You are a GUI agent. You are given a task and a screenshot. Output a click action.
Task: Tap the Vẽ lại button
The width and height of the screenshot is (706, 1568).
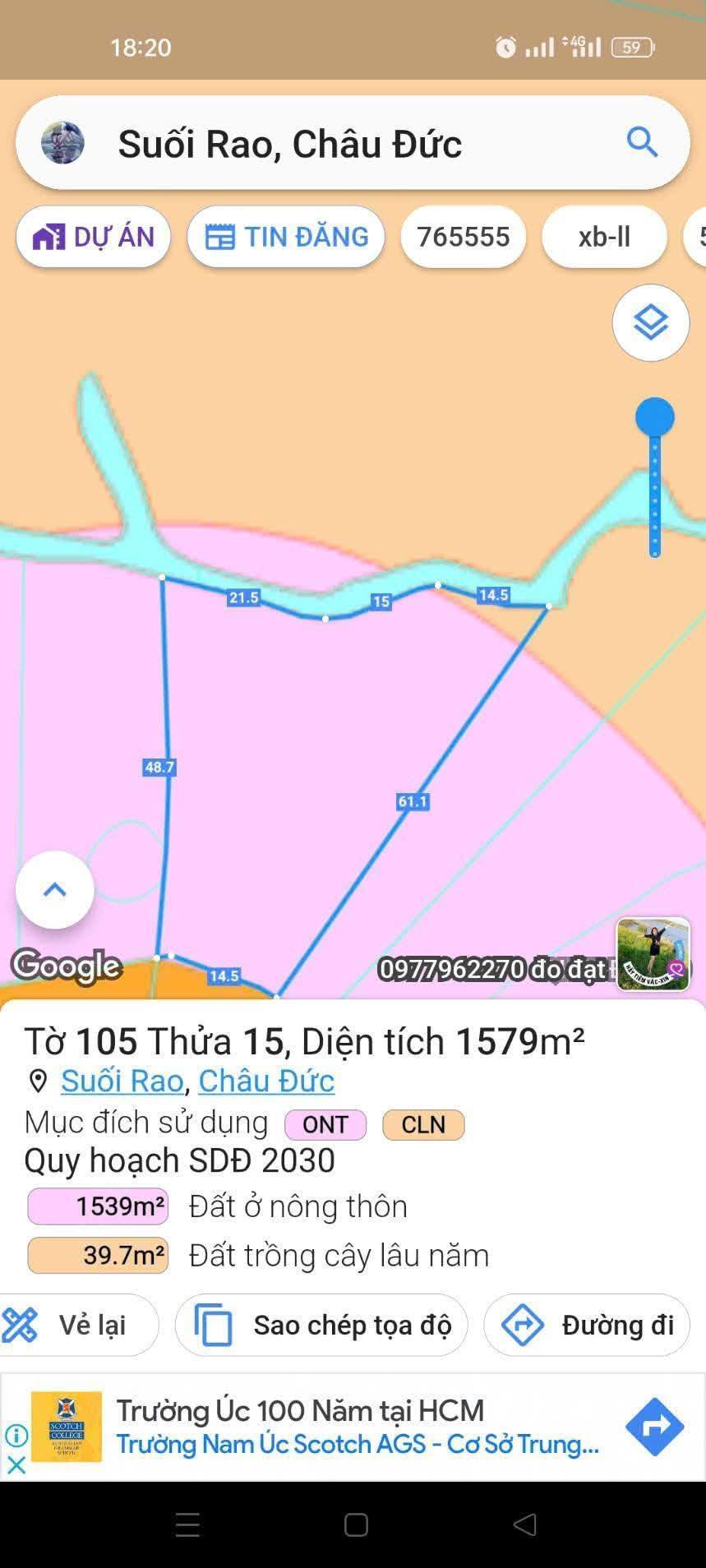[78, 1325]
